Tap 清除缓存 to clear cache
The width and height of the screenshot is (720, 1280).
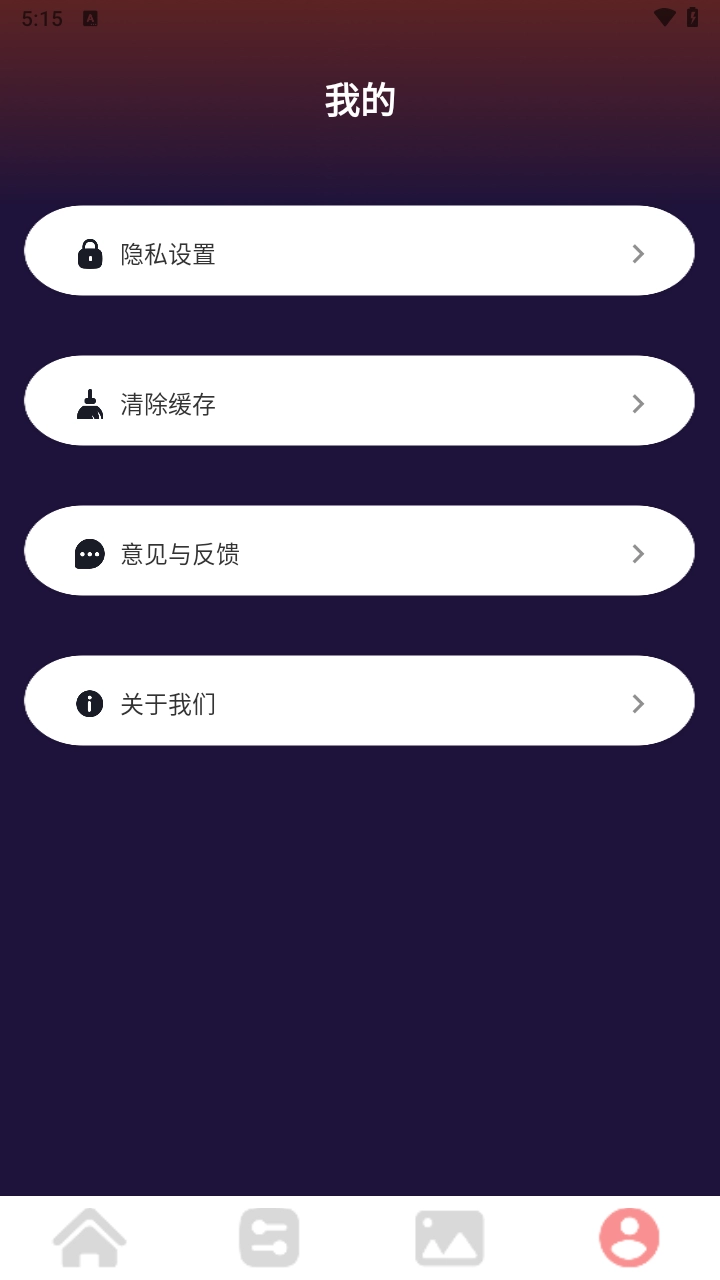(x=360, y=403)
